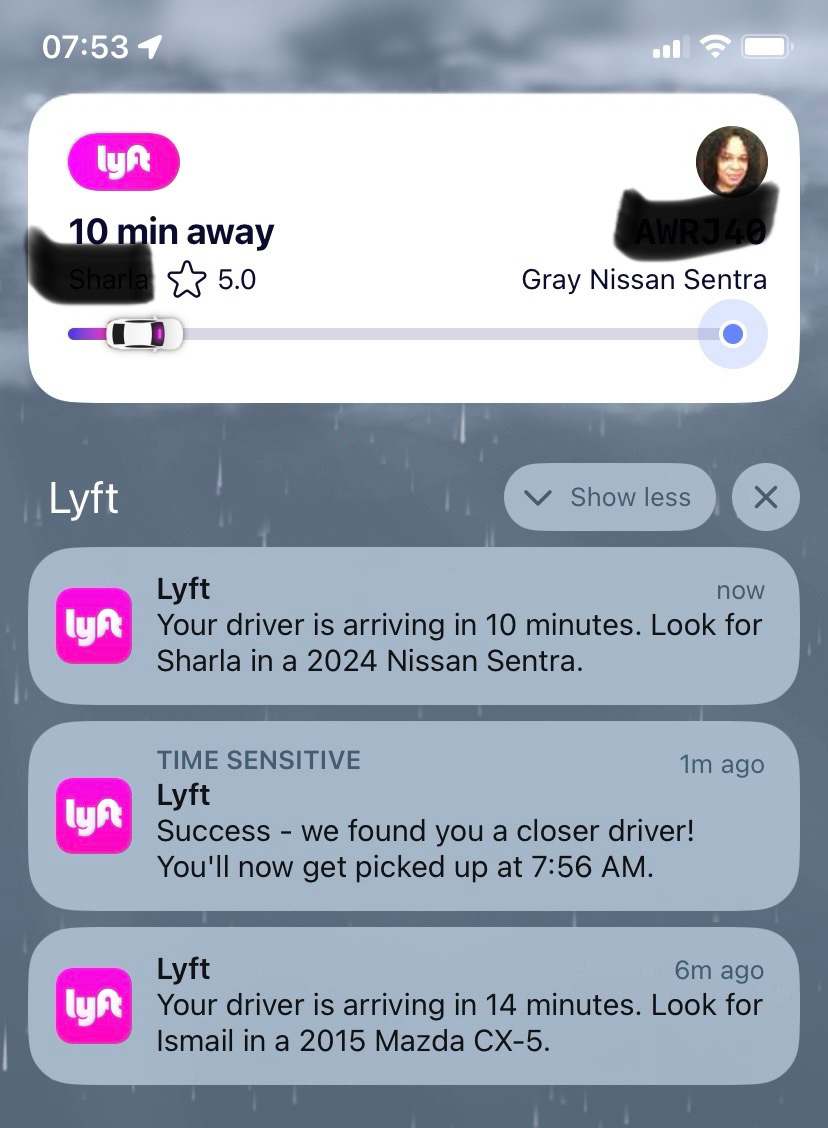The height and width of the screenshot is (1128, 828).
Task: Open the closer driver found notification
Action: [x=414, y=815]
